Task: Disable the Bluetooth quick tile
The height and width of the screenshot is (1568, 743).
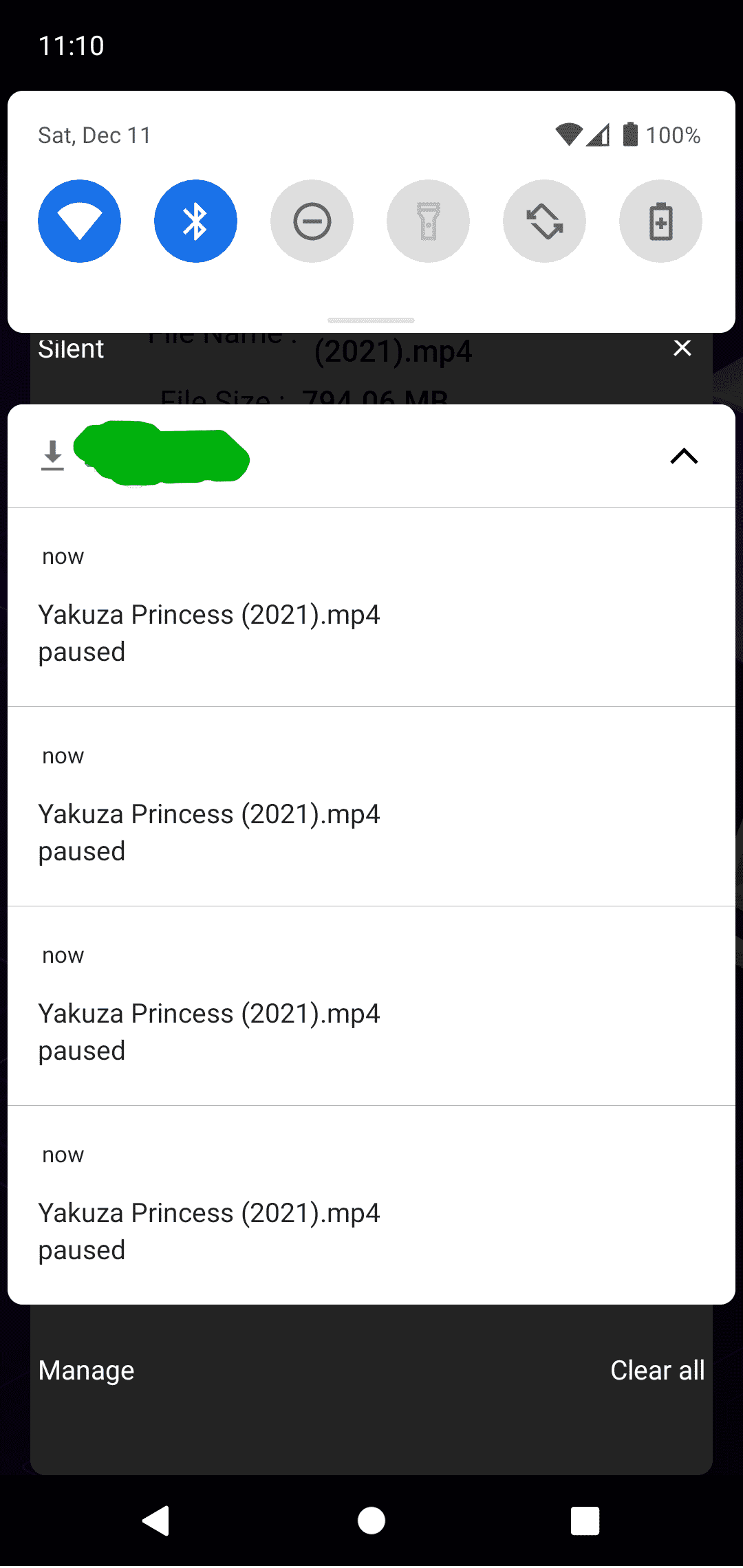Action: [195, 221]
